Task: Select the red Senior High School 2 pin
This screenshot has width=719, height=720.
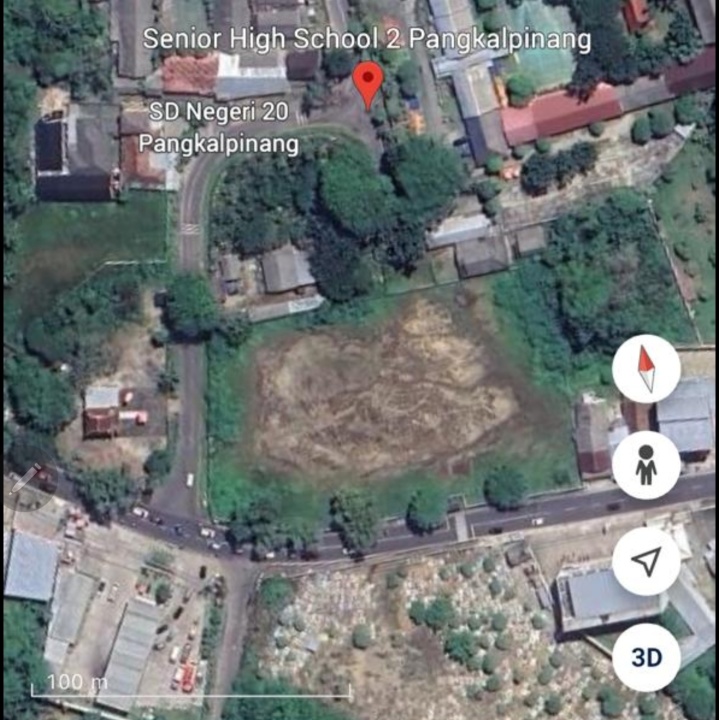Action: (x=369, y=84)
